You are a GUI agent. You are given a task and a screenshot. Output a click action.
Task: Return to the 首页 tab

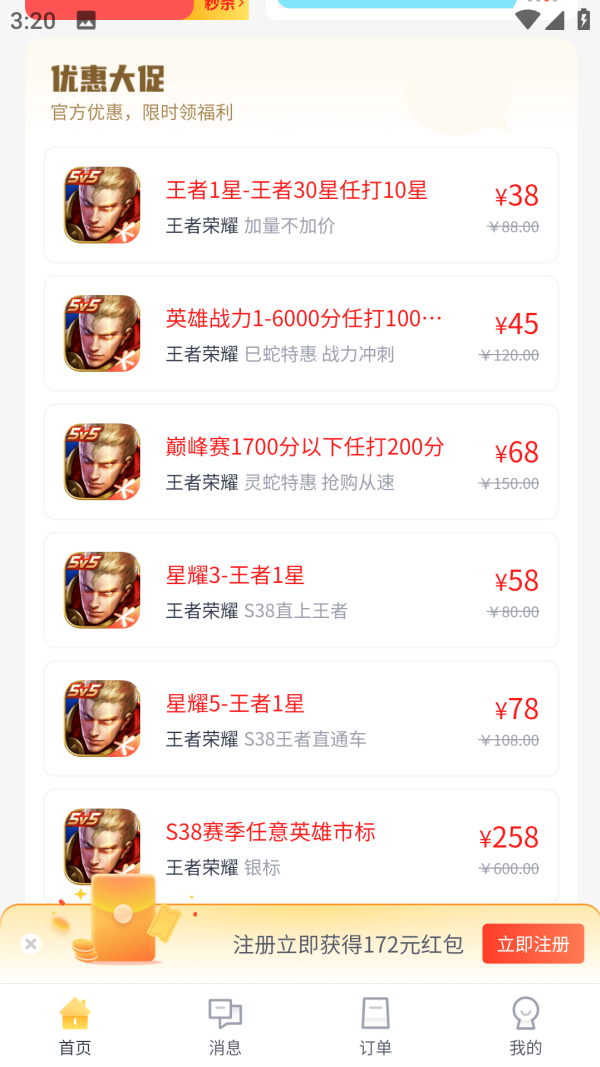point(75,1026)
